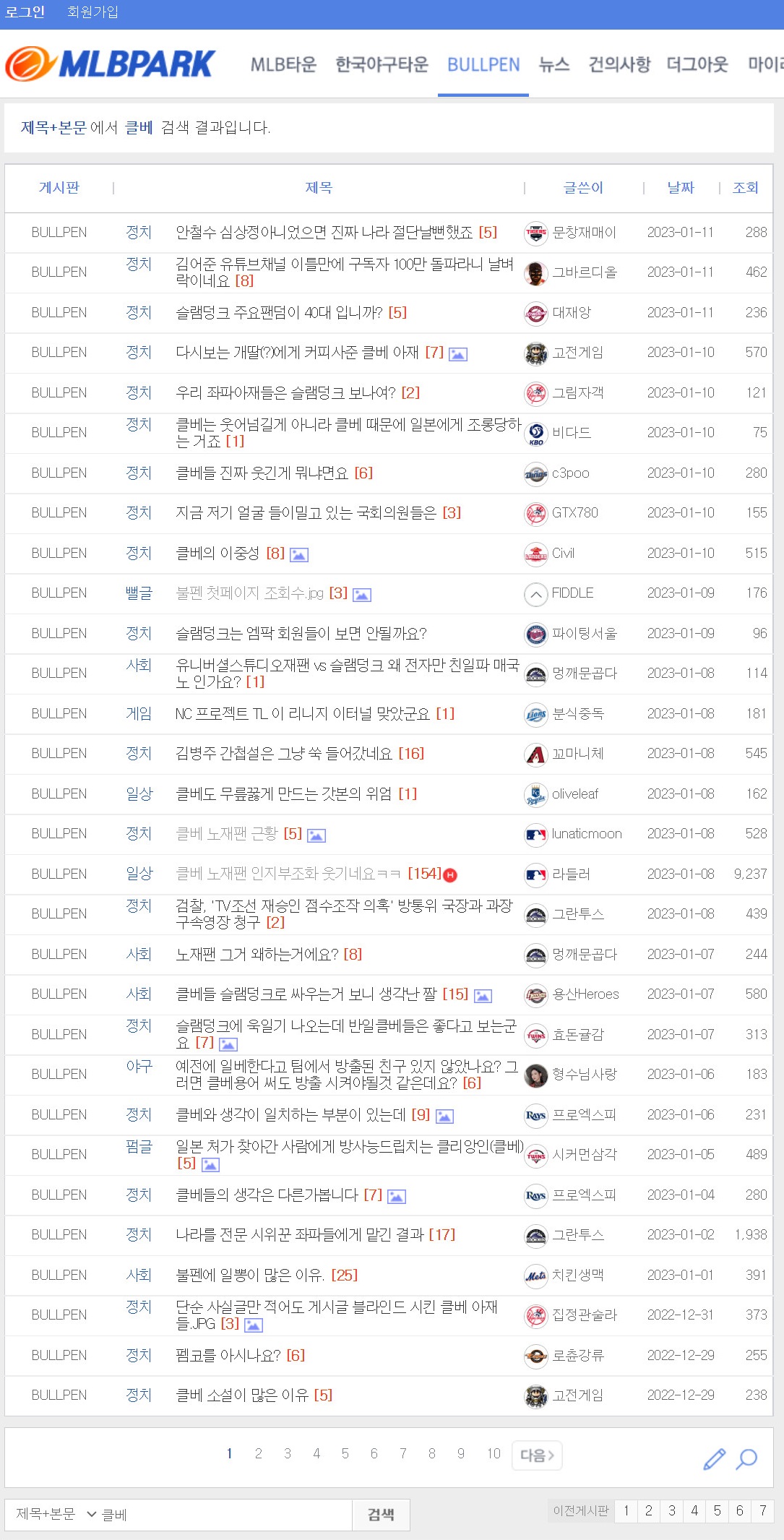
Task: Open post 클베 노재팬 인지부조화 웃기네요ㅋㅋ
Action: pyautogui.click(x=288, y=874)
